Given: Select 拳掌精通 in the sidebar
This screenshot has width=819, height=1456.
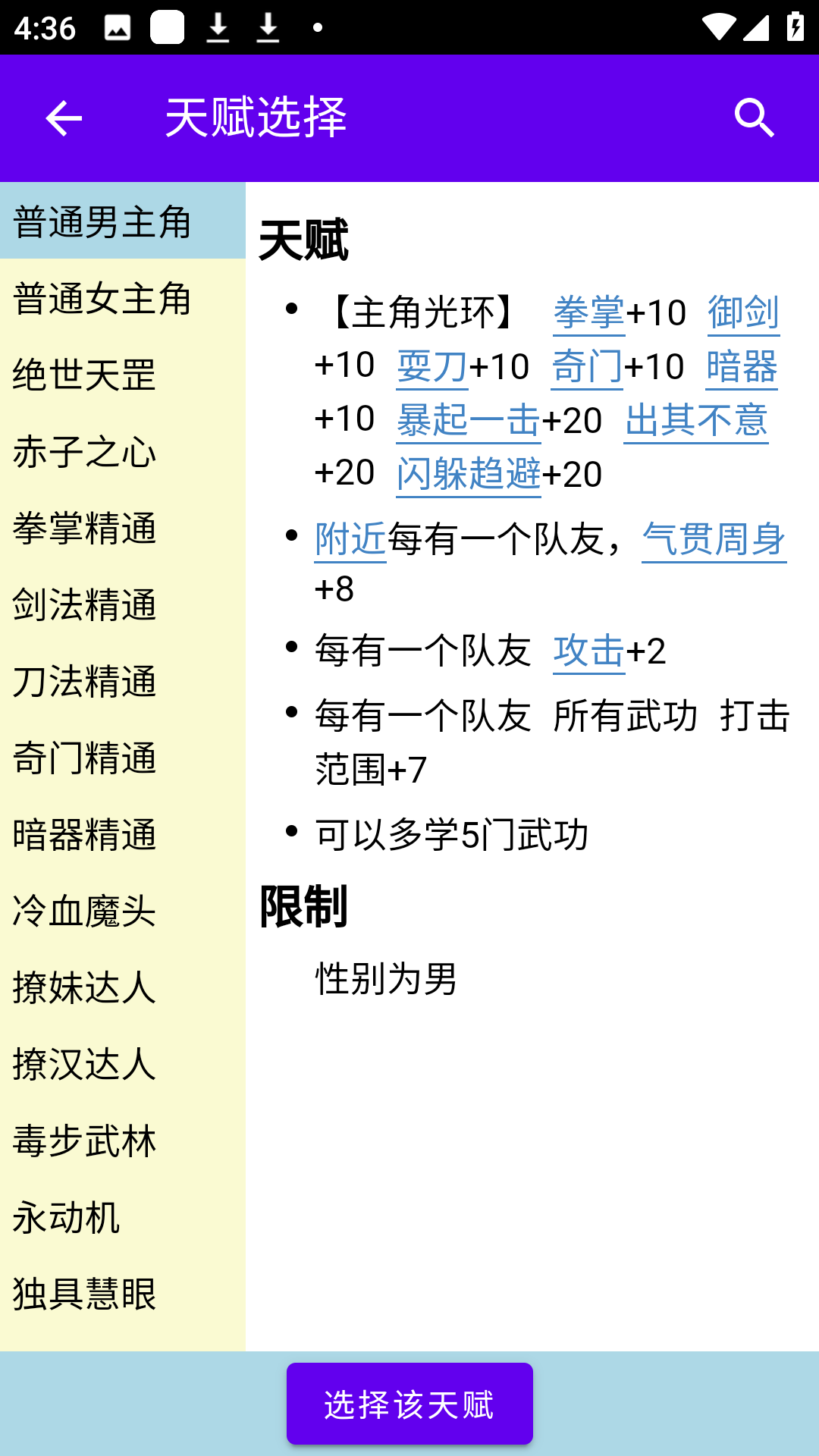Looking at the screenshot, I should 123,527.
